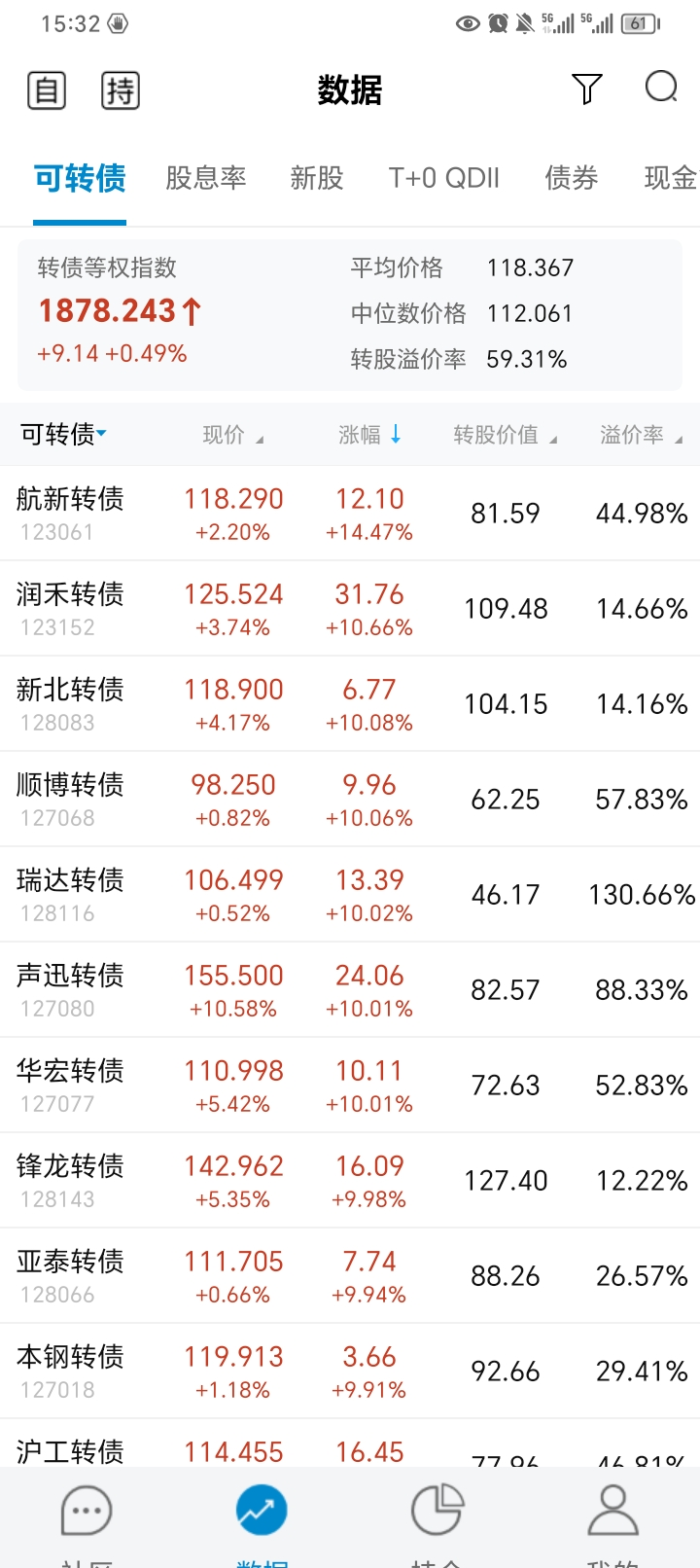Switch to the 新股 tab
The image size is (700, 1568).
tap(317, 178)
